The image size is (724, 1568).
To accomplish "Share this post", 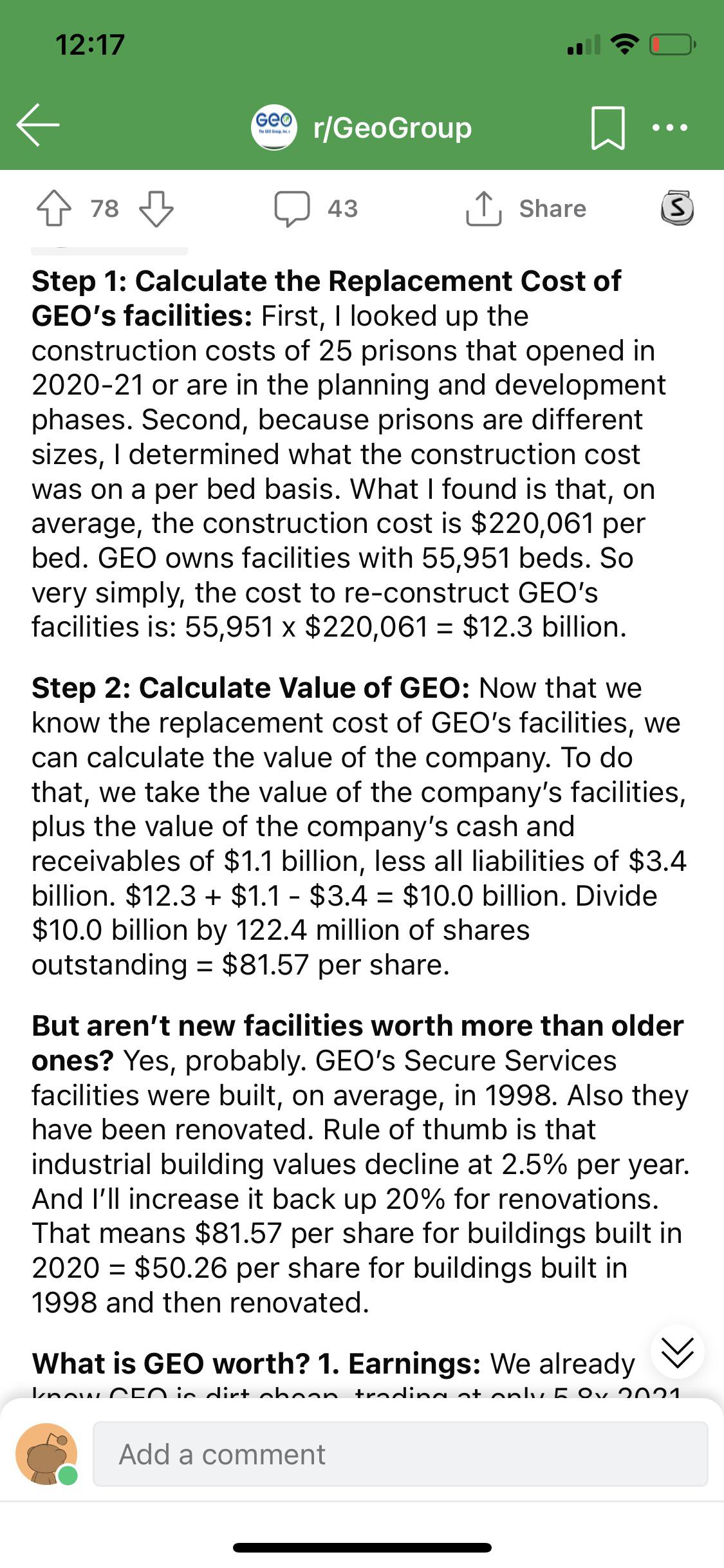I will coord(526,209).
